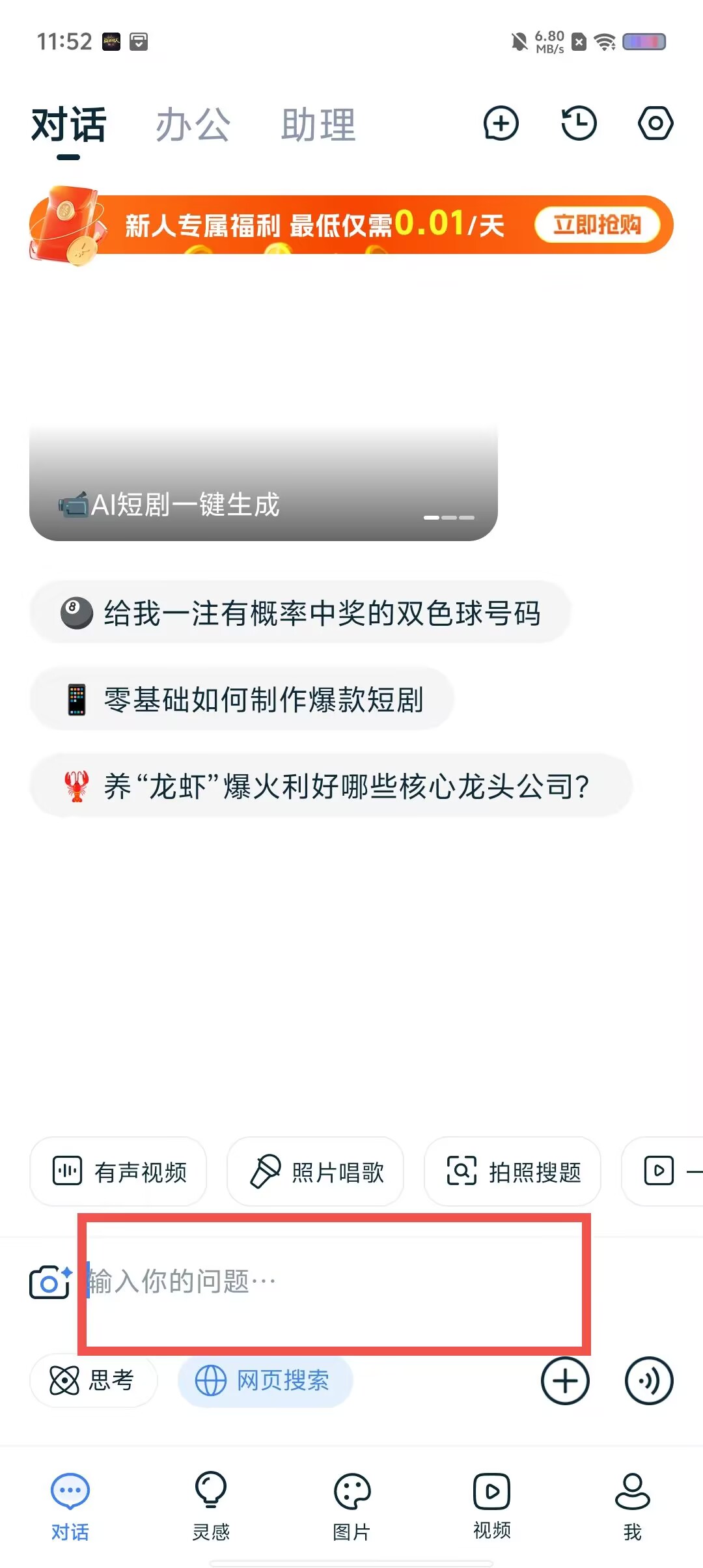This screenshot has height=1568, width=703.
Task: Select the 养“龙虾” 龙头公司 suggestion
Action: click(331, 786)
